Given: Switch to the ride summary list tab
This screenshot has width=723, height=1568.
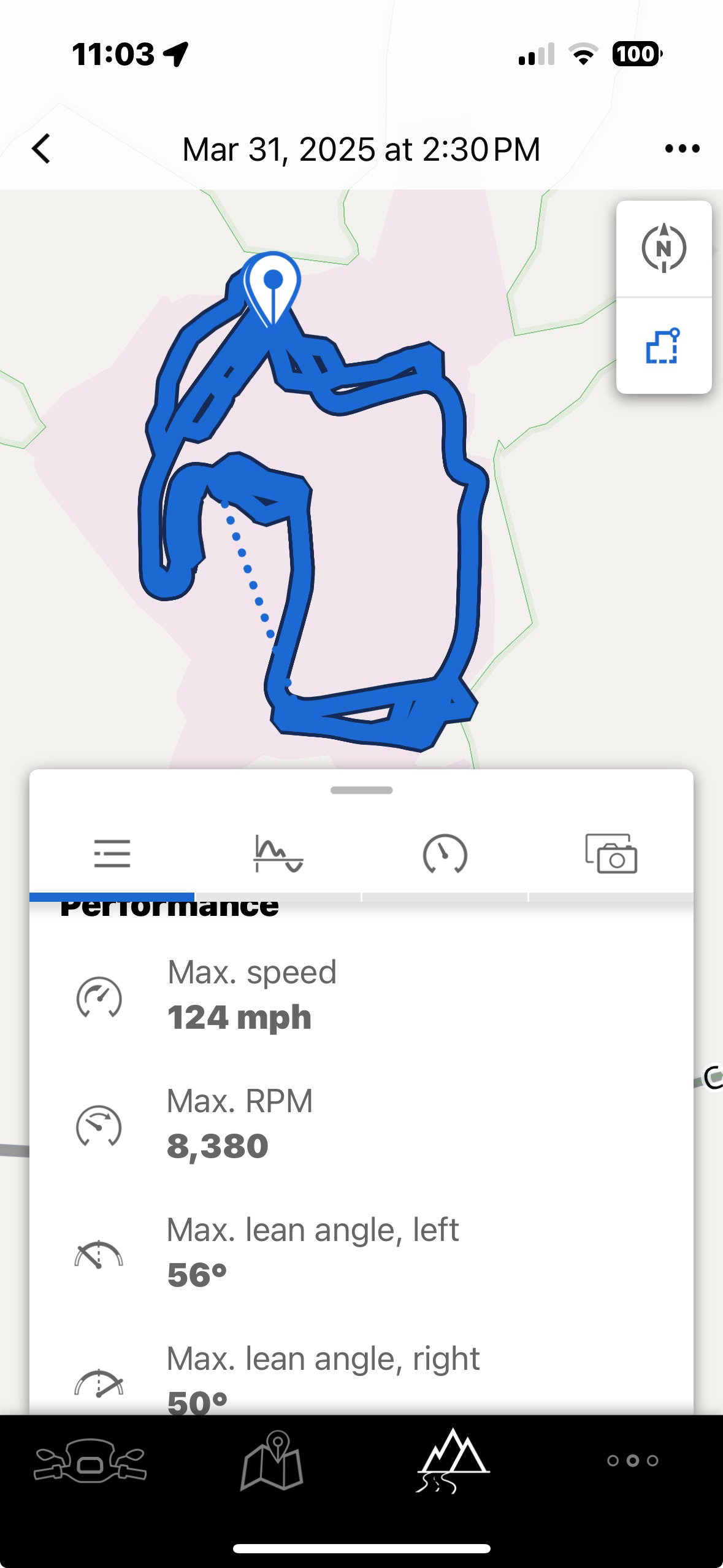Looking at the screenshot, I should (x=112, y=853).
